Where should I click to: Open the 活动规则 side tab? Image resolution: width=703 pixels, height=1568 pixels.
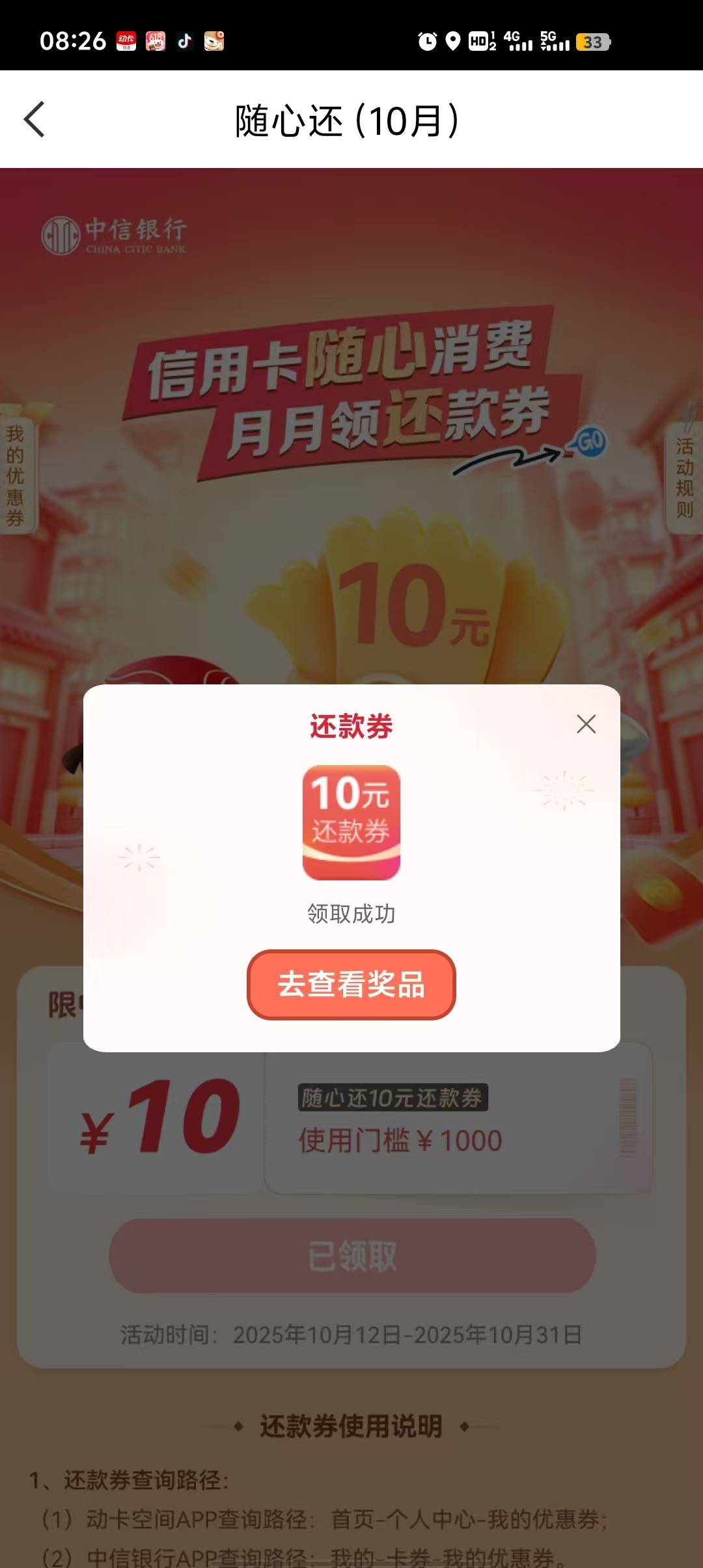(685, 477)
